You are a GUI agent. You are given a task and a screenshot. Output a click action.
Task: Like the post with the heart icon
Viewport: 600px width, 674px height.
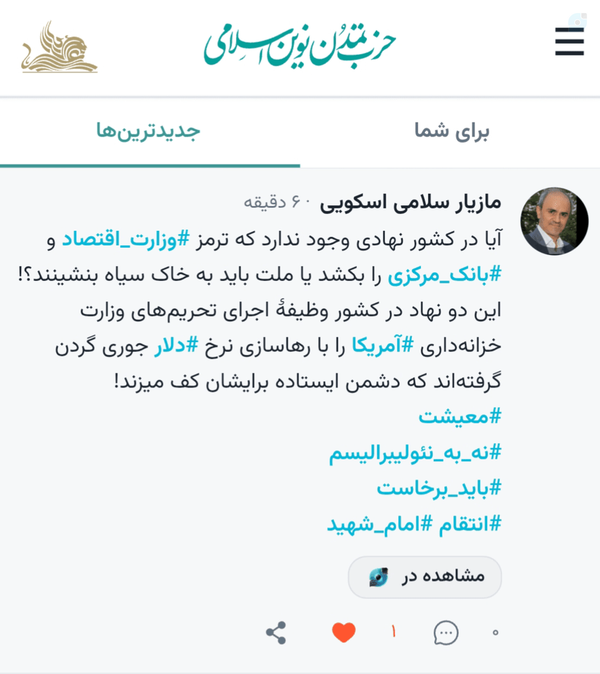coord(344,633)
